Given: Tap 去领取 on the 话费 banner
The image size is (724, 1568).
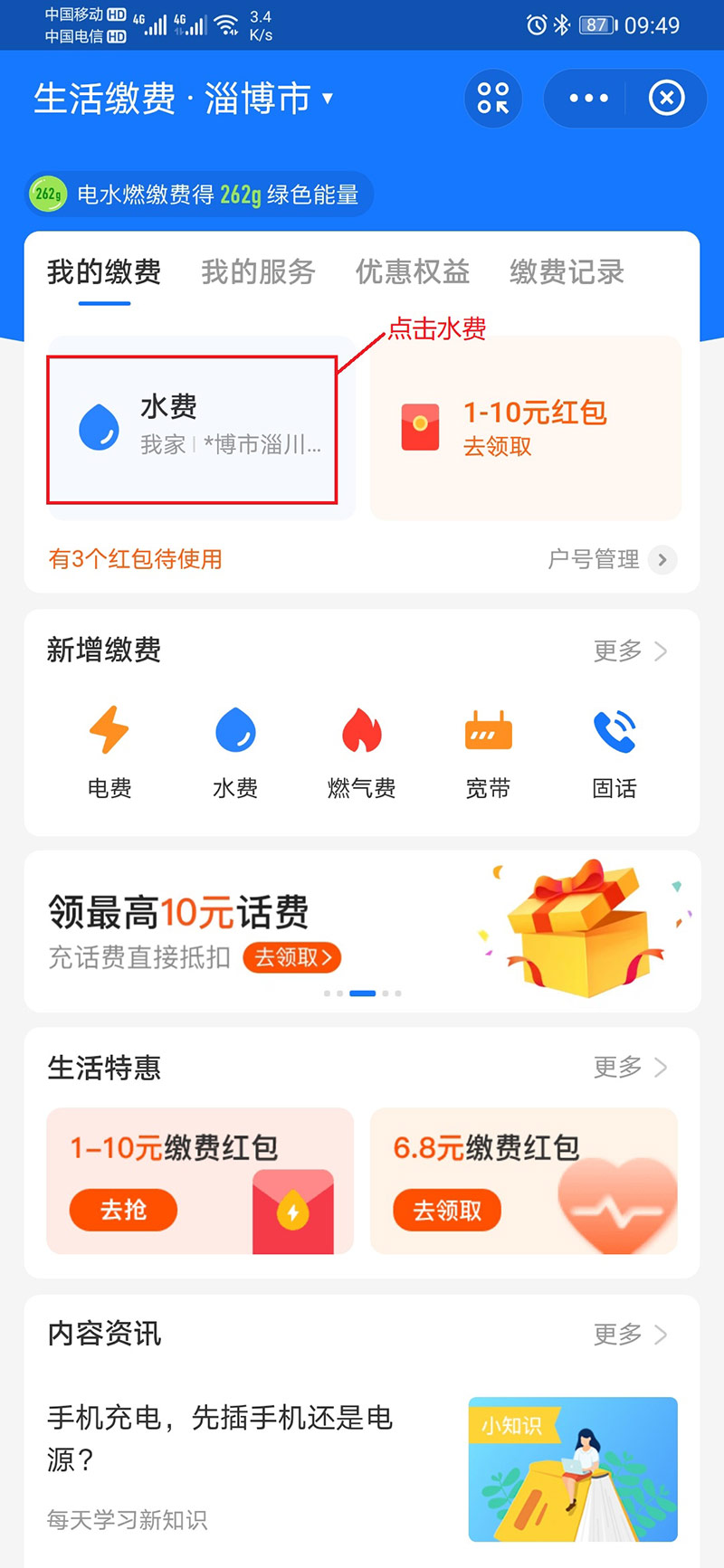Looking at the screenshot, I should pyautogui.click(x=292, y=957).
